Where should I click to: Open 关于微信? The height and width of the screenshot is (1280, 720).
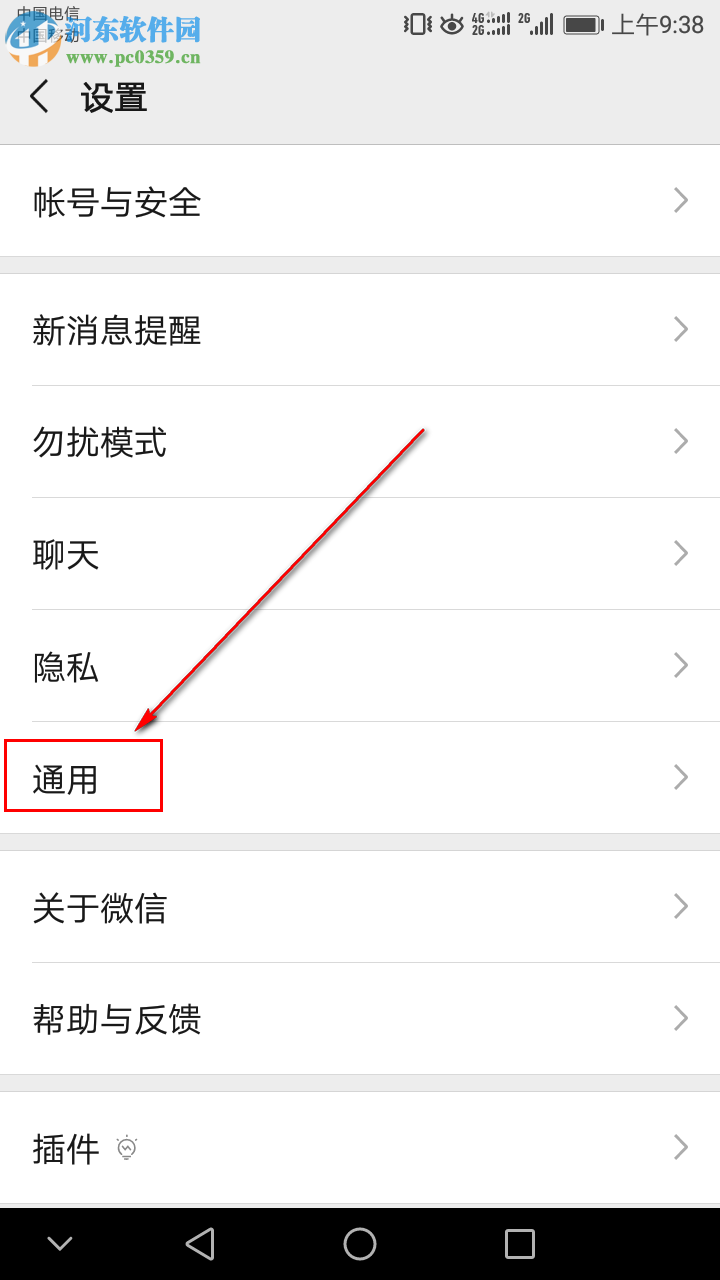tap(360, 907)
